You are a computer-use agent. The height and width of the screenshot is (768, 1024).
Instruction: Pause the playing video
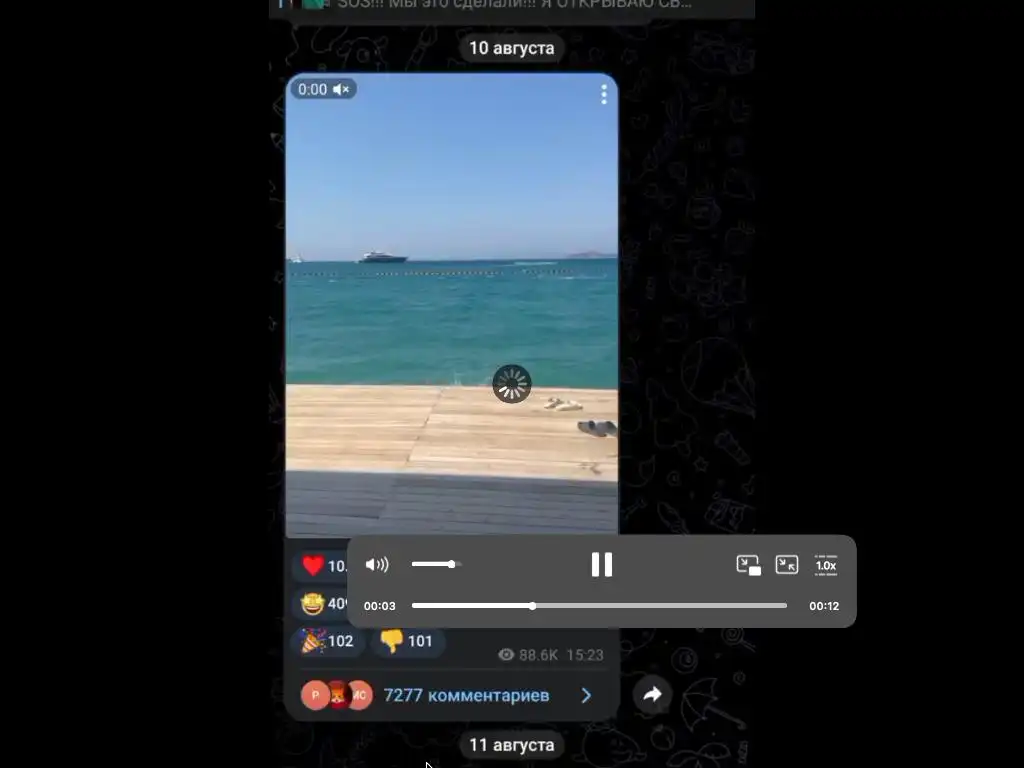click(601, 565)
